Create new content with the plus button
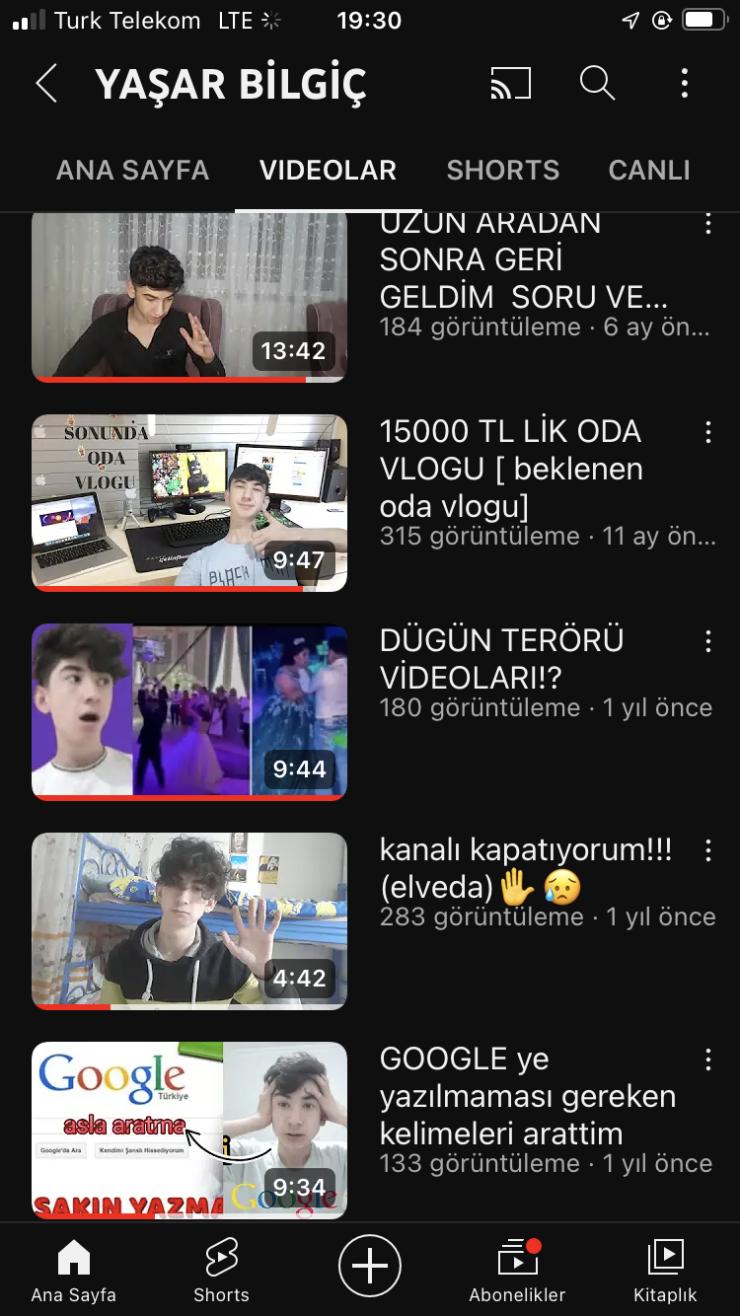This screenshot has width=740, height=1316. (370, 1266)
